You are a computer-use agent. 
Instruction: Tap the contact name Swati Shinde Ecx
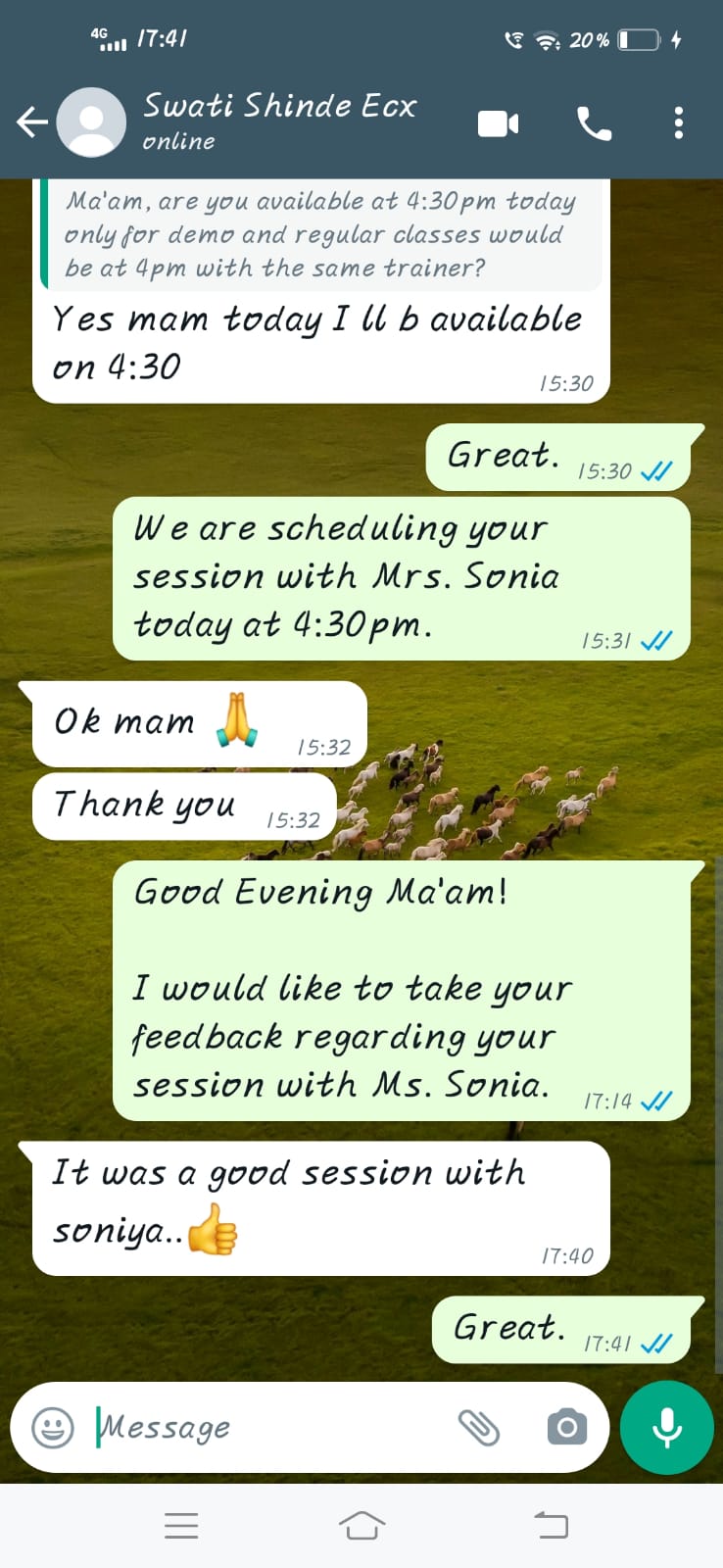[x=280, y=106]
